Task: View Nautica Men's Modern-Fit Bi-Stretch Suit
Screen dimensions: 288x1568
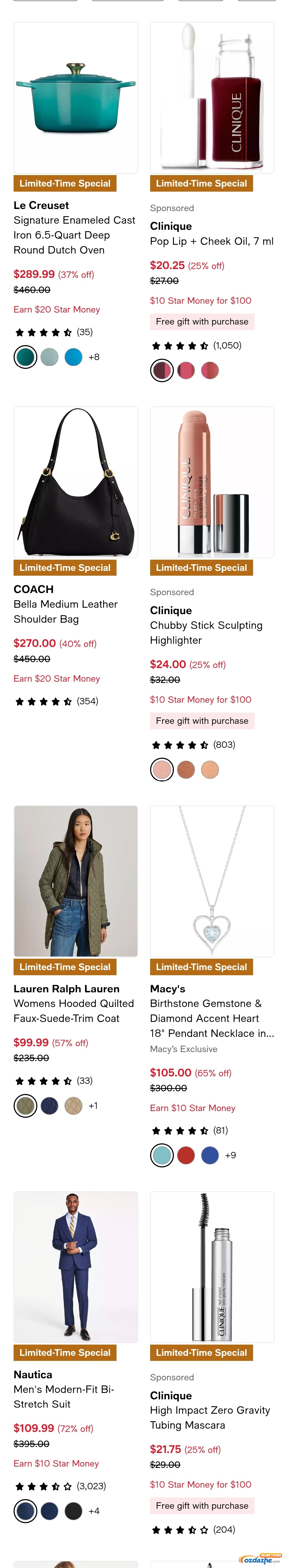Action: [75, 1266]
